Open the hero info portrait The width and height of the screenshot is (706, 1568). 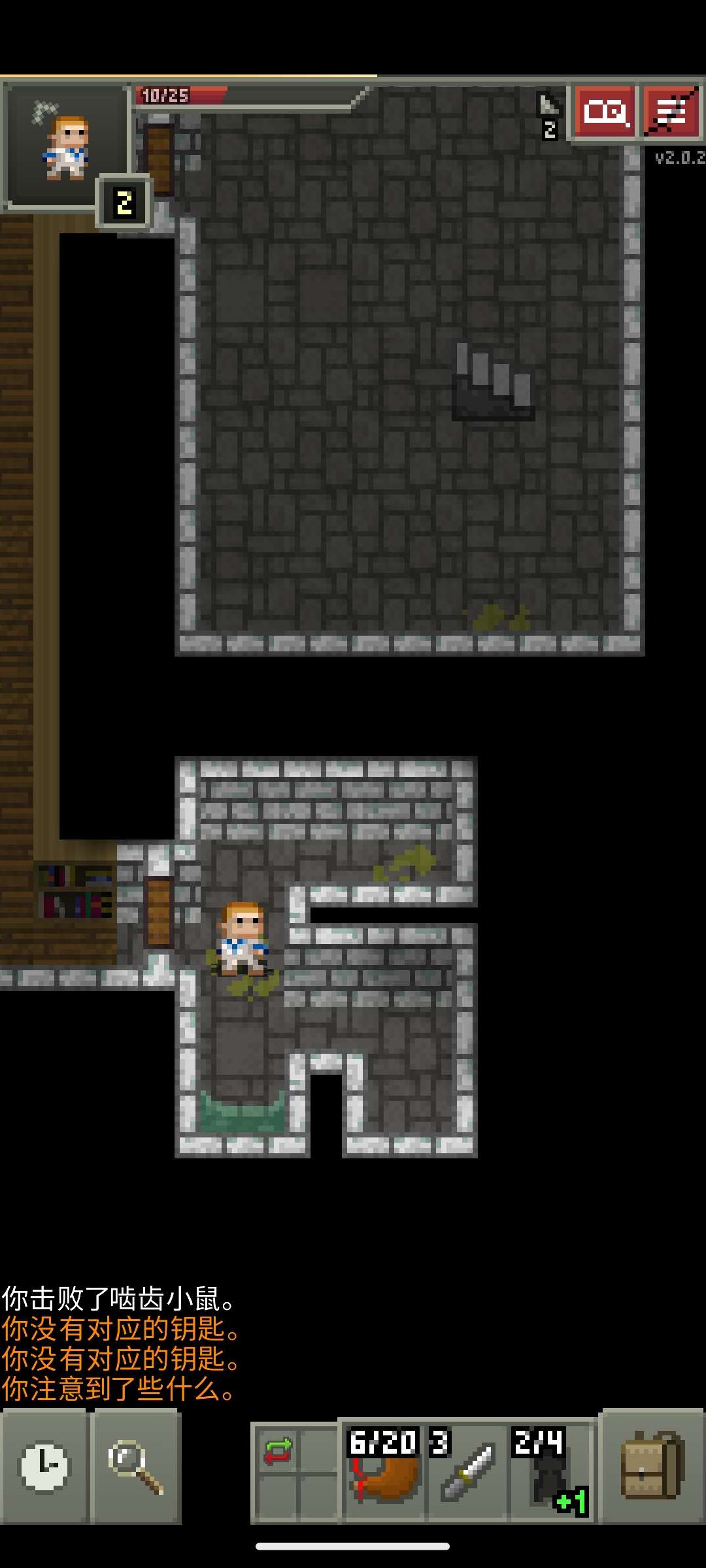65,147
